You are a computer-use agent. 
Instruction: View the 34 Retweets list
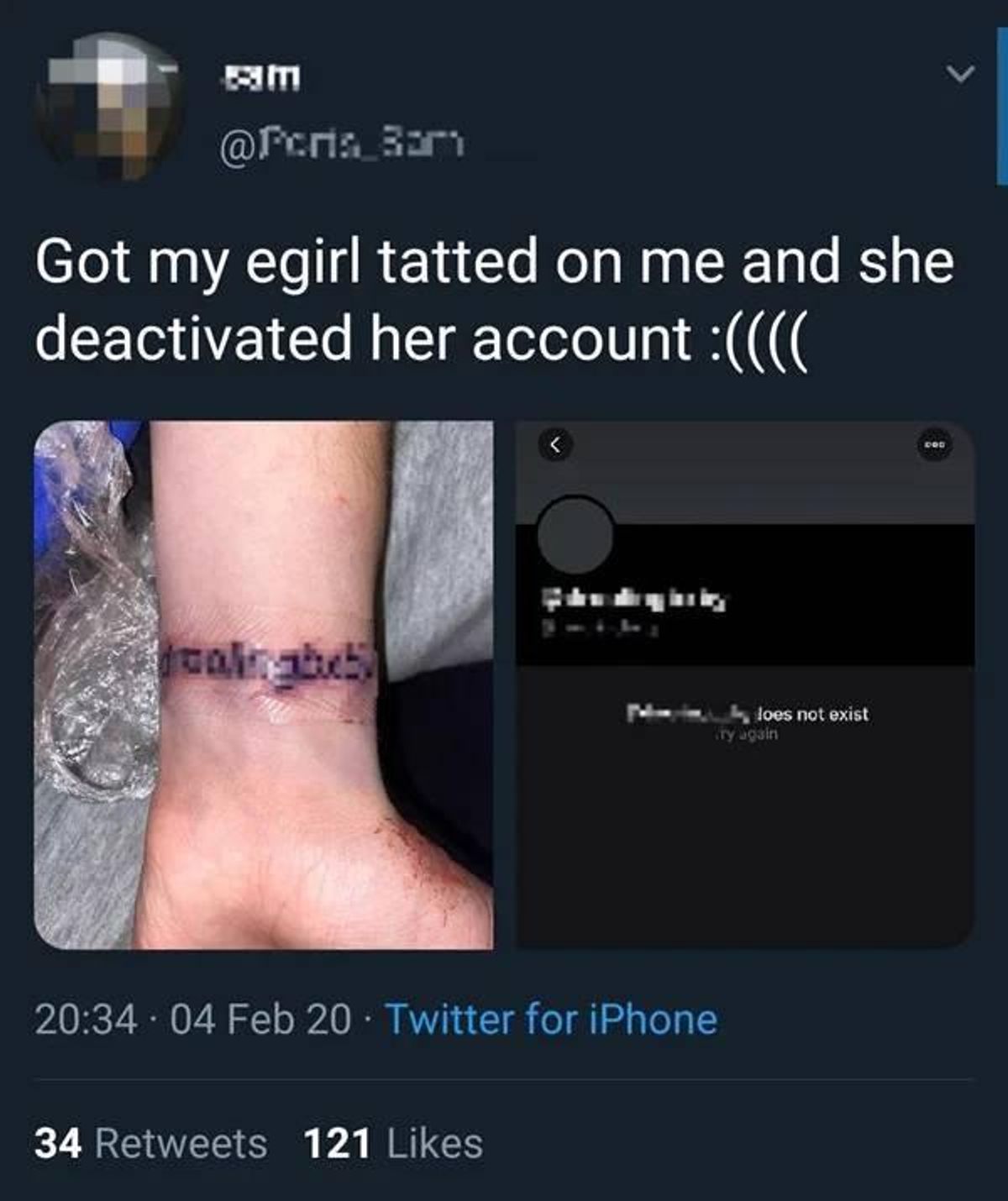coord(150,1144)
